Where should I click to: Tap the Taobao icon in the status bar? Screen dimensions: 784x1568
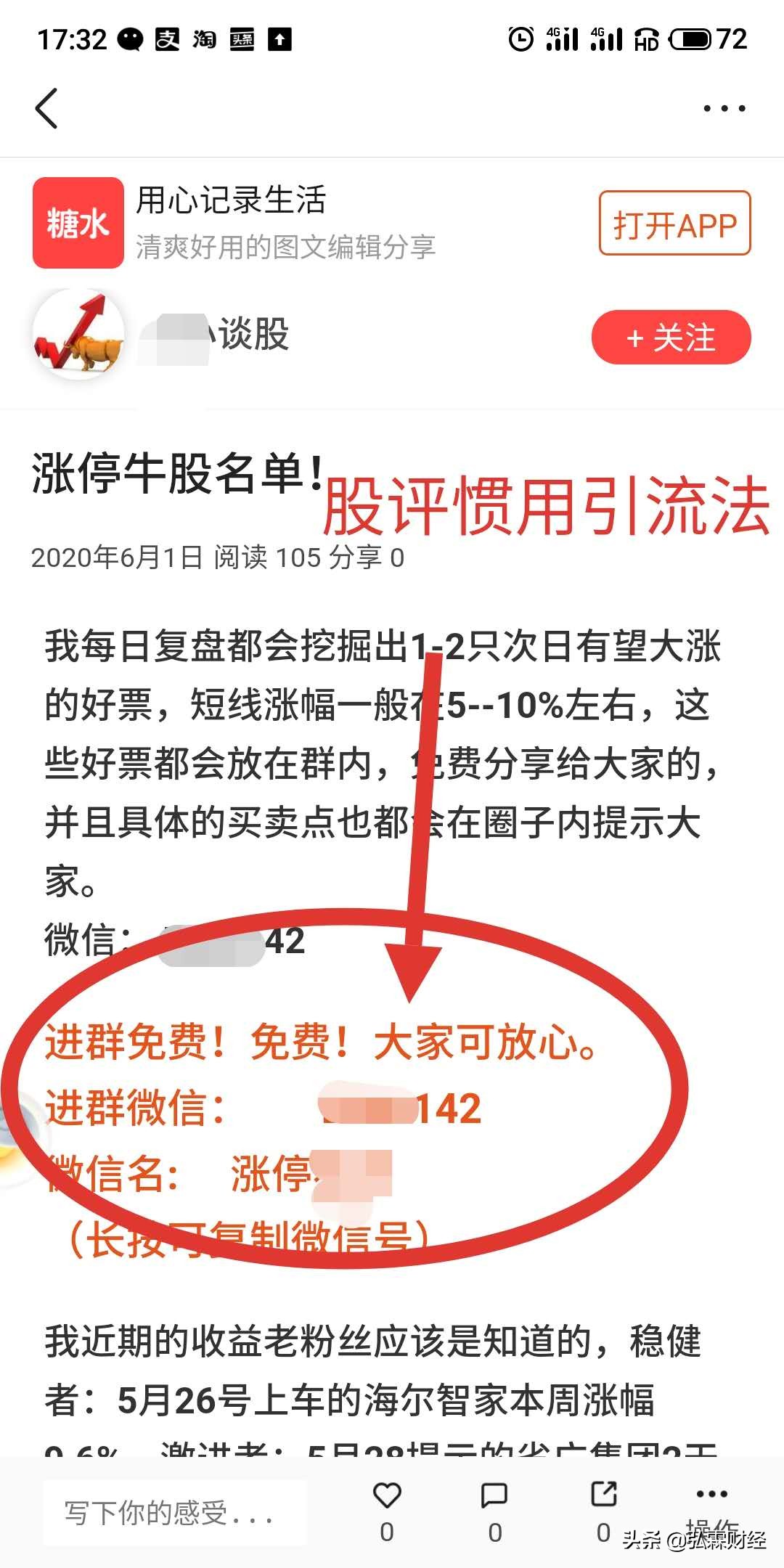pyautogui.click(x=204, y=40)
